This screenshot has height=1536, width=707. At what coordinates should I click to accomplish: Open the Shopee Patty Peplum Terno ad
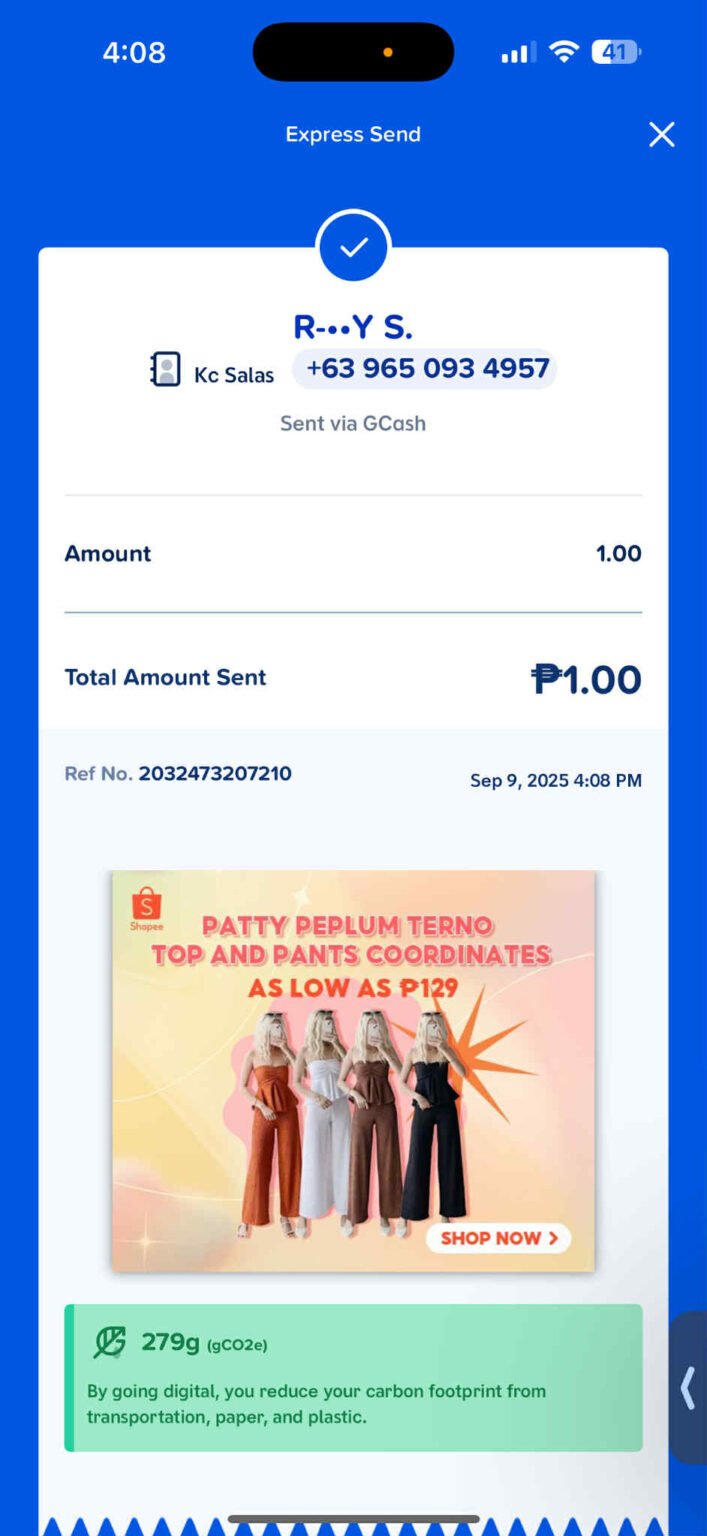(x=353, y=1071)
